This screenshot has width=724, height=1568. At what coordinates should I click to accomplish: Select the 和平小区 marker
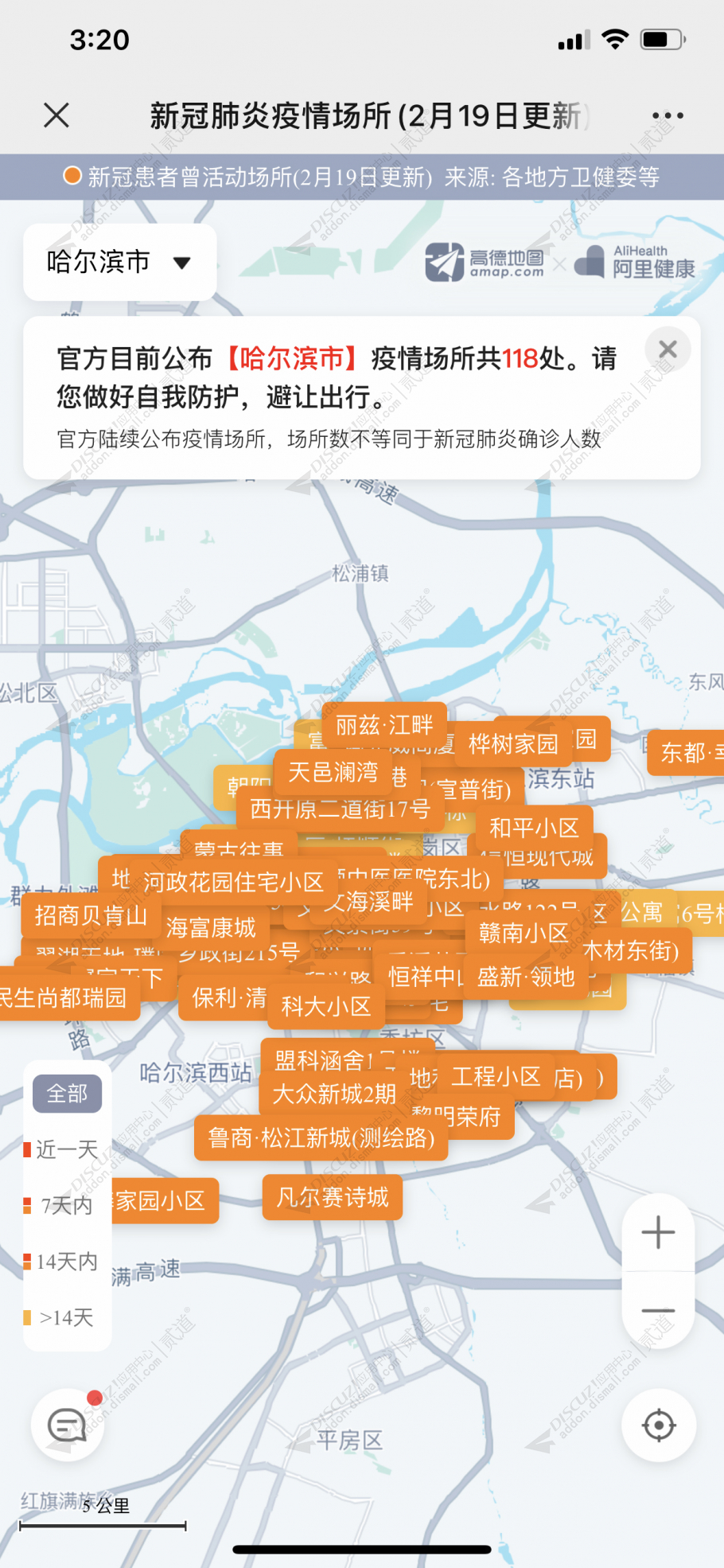click(x=534, y=828)
